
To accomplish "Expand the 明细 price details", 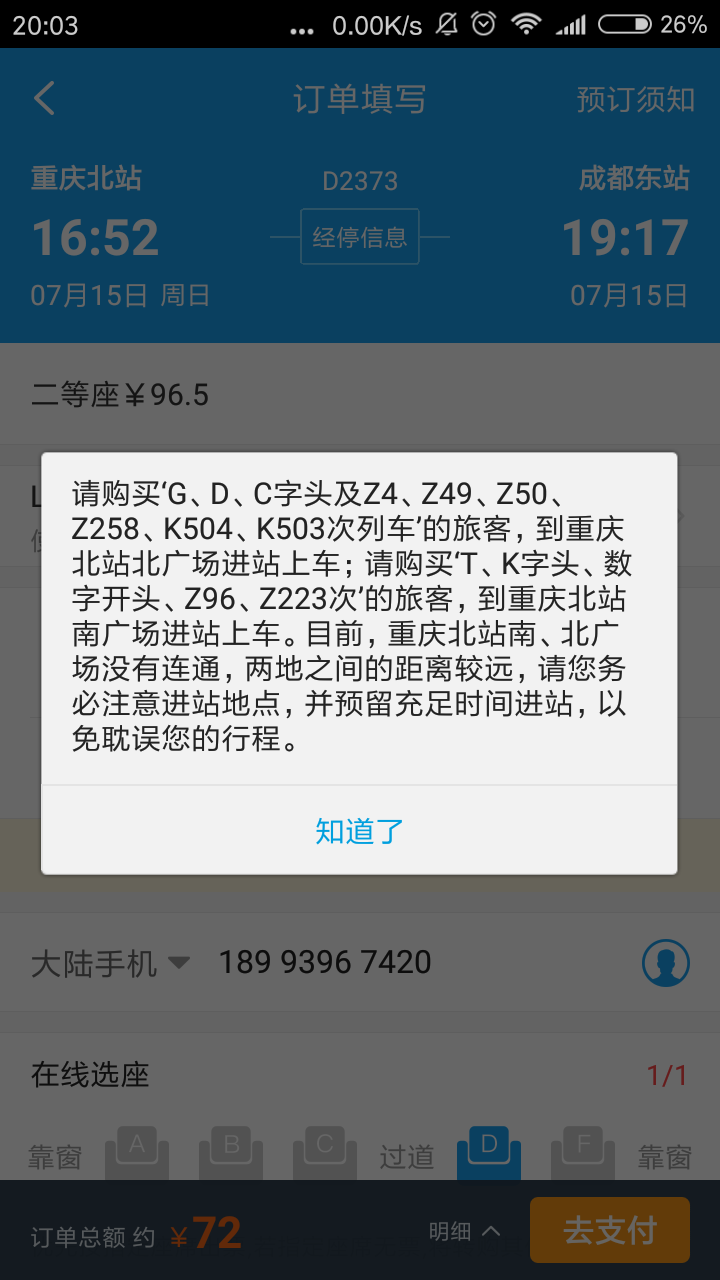I will [465, 1232].
